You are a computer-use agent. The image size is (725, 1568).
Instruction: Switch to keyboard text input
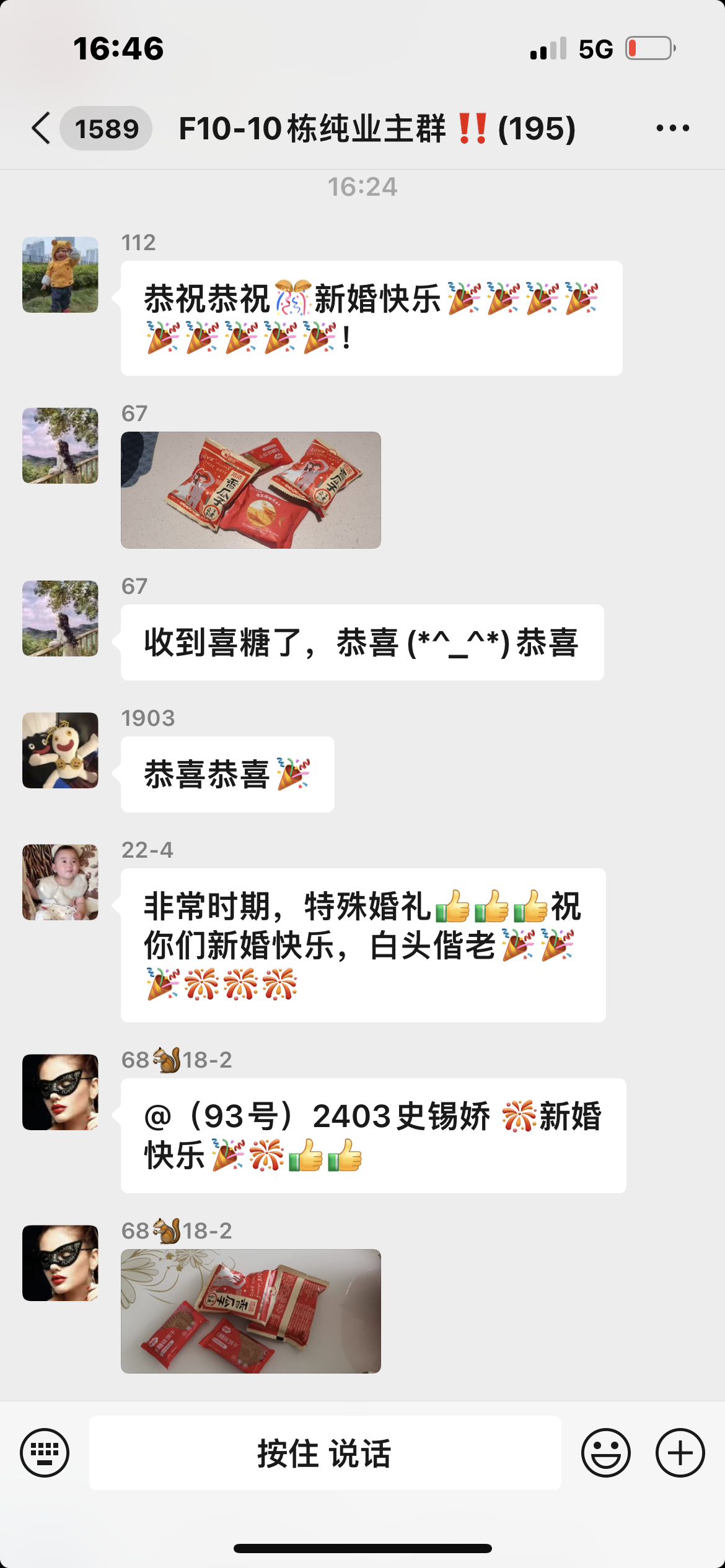[45, 1452]
